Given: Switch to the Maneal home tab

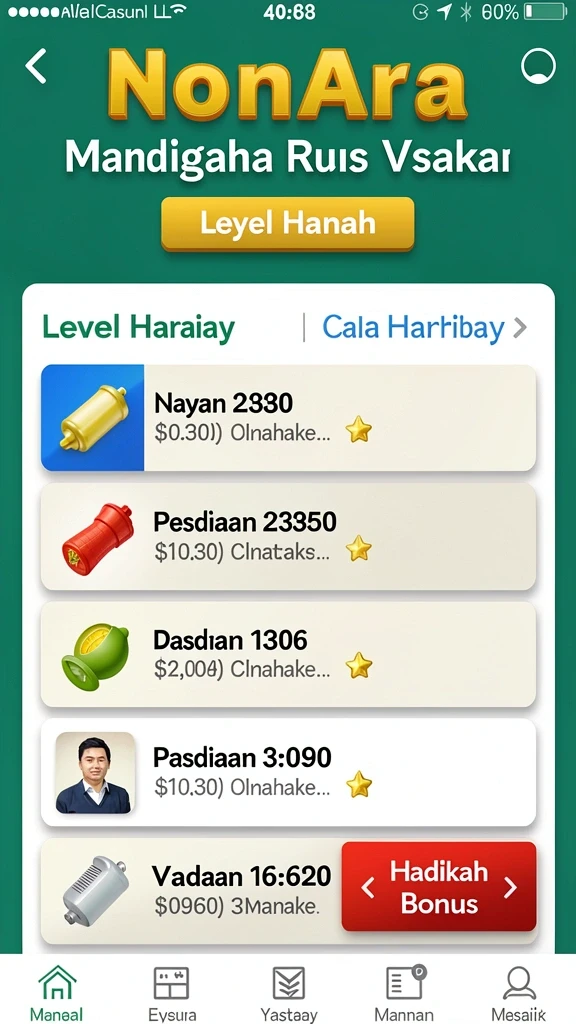Looking at the screenshot, I should 57,993.
